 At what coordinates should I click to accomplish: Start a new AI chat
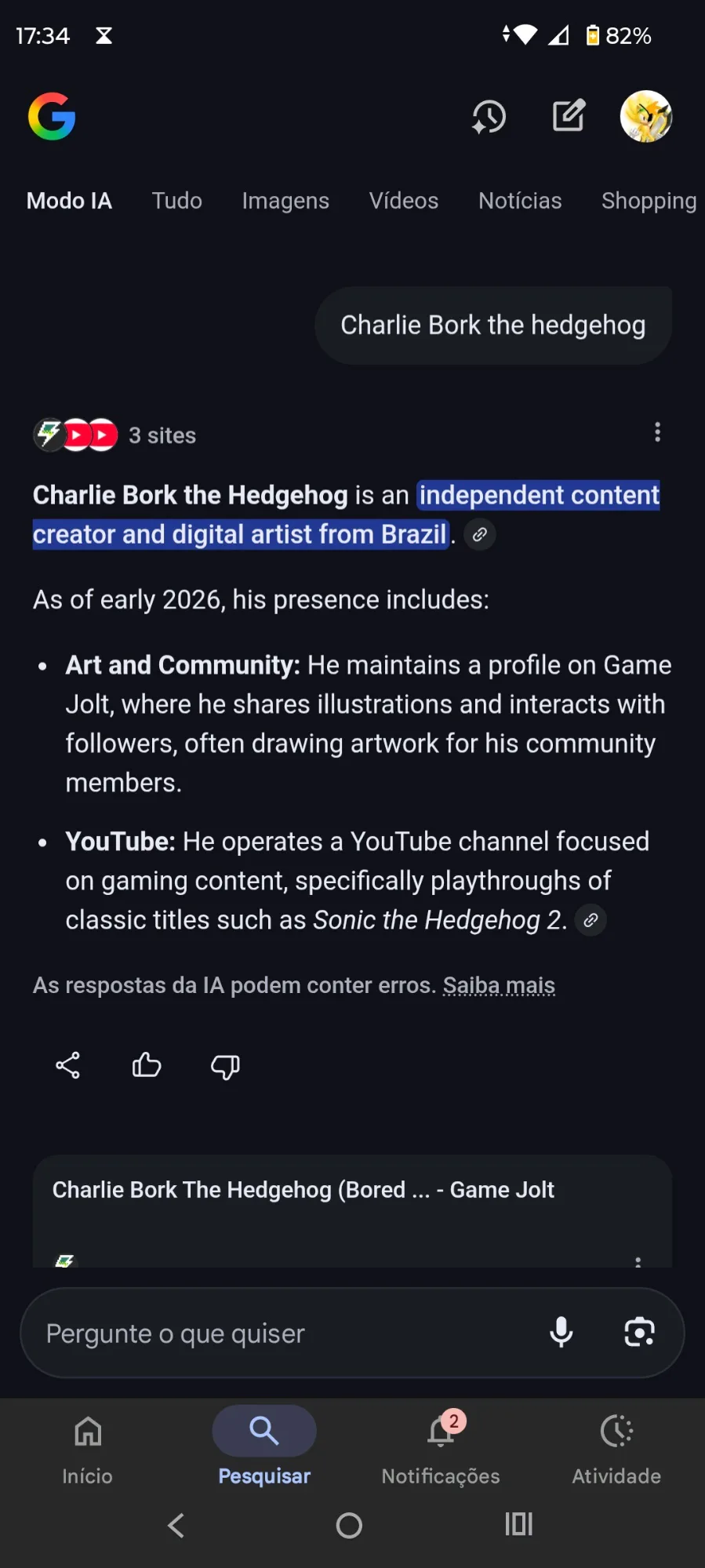click(x=569, y=116)
